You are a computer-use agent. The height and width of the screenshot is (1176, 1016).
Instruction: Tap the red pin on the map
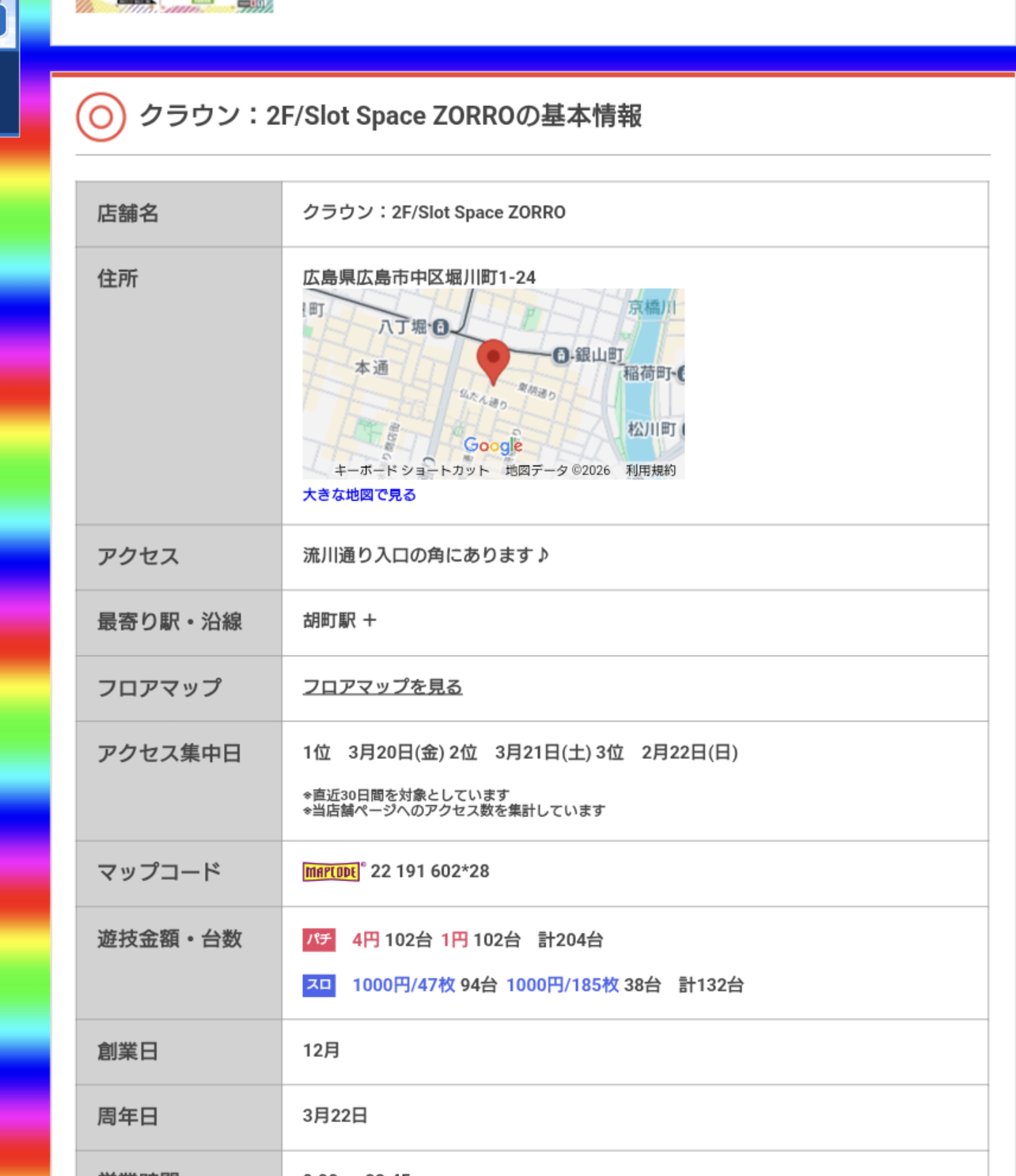[493, 358]
